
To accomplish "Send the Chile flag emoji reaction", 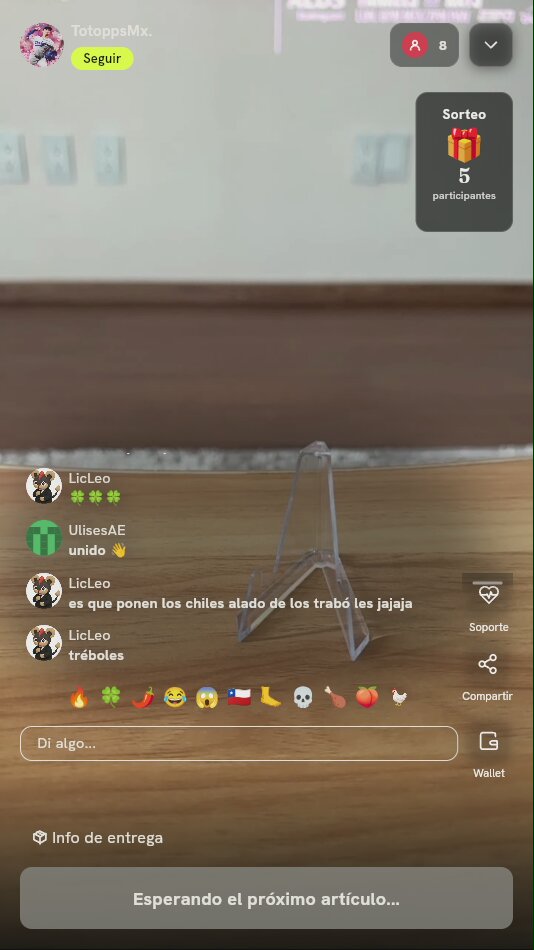I will (x=239, y=697).
